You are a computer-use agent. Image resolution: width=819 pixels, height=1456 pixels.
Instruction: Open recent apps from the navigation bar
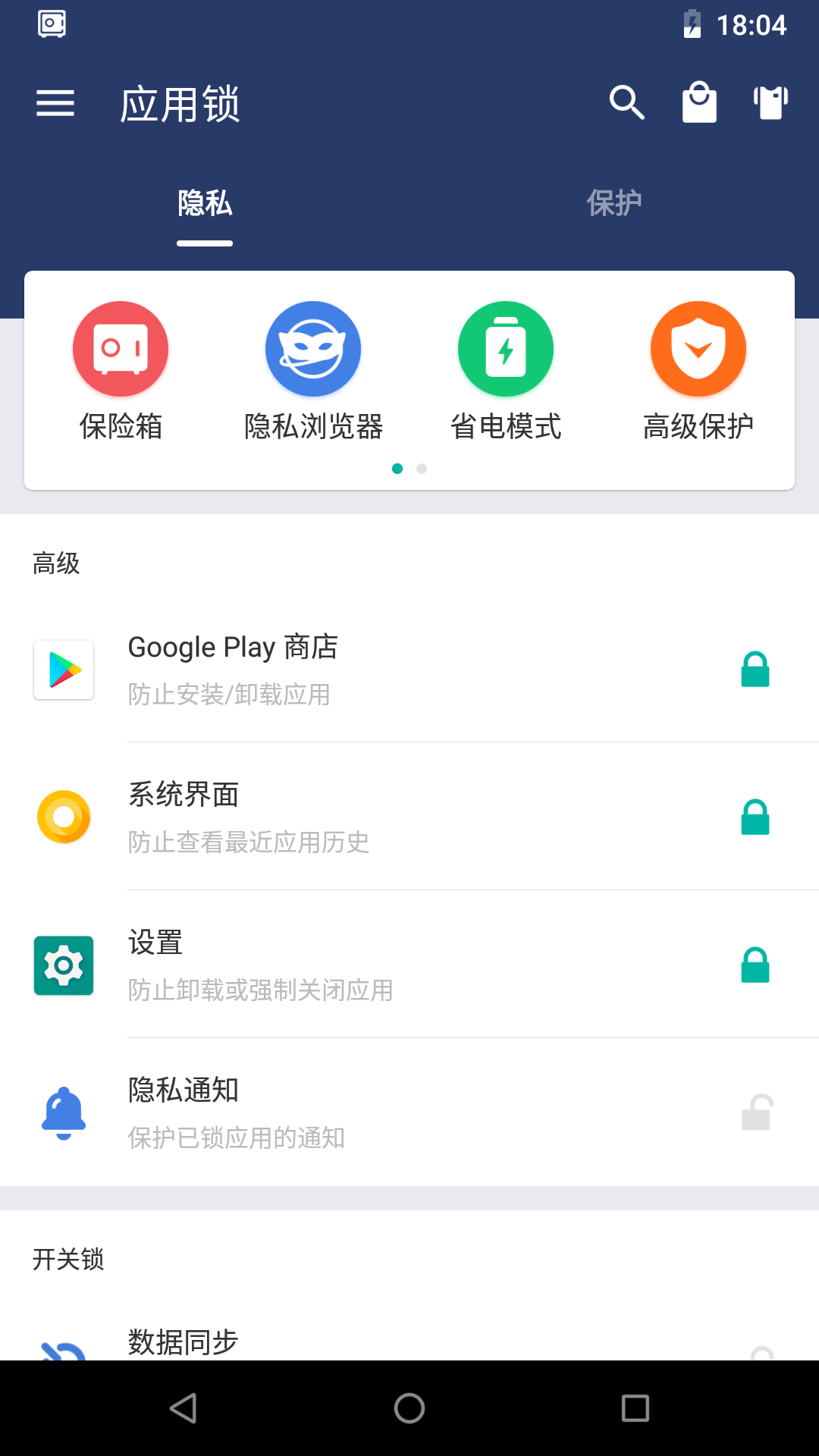(x=635, y=1408)
